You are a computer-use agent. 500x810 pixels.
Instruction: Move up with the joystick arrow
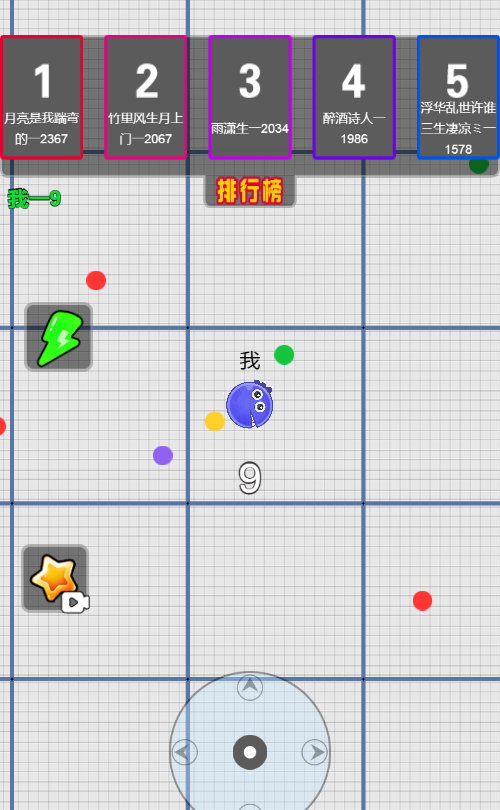(250, 687)
